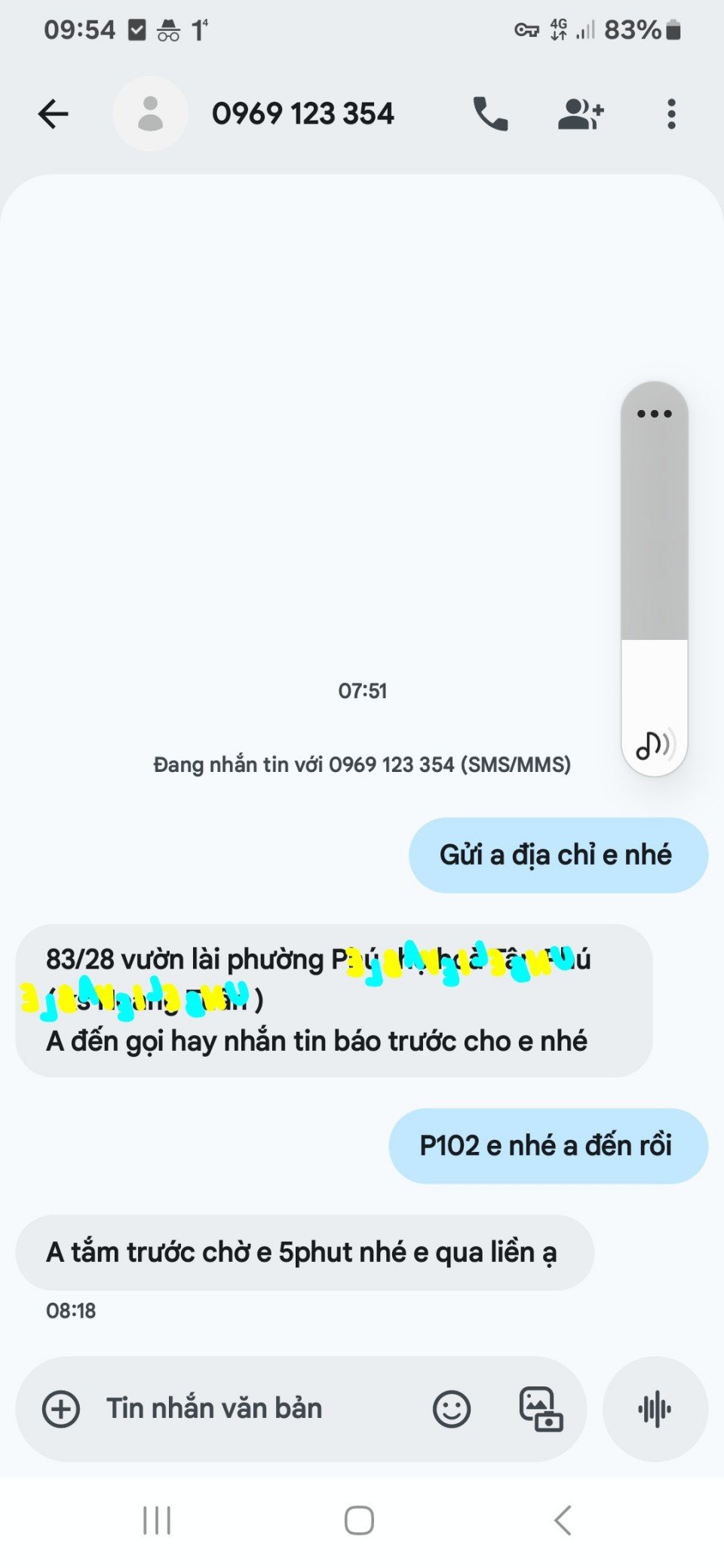Go back to the conversation list

coord(54,114)
